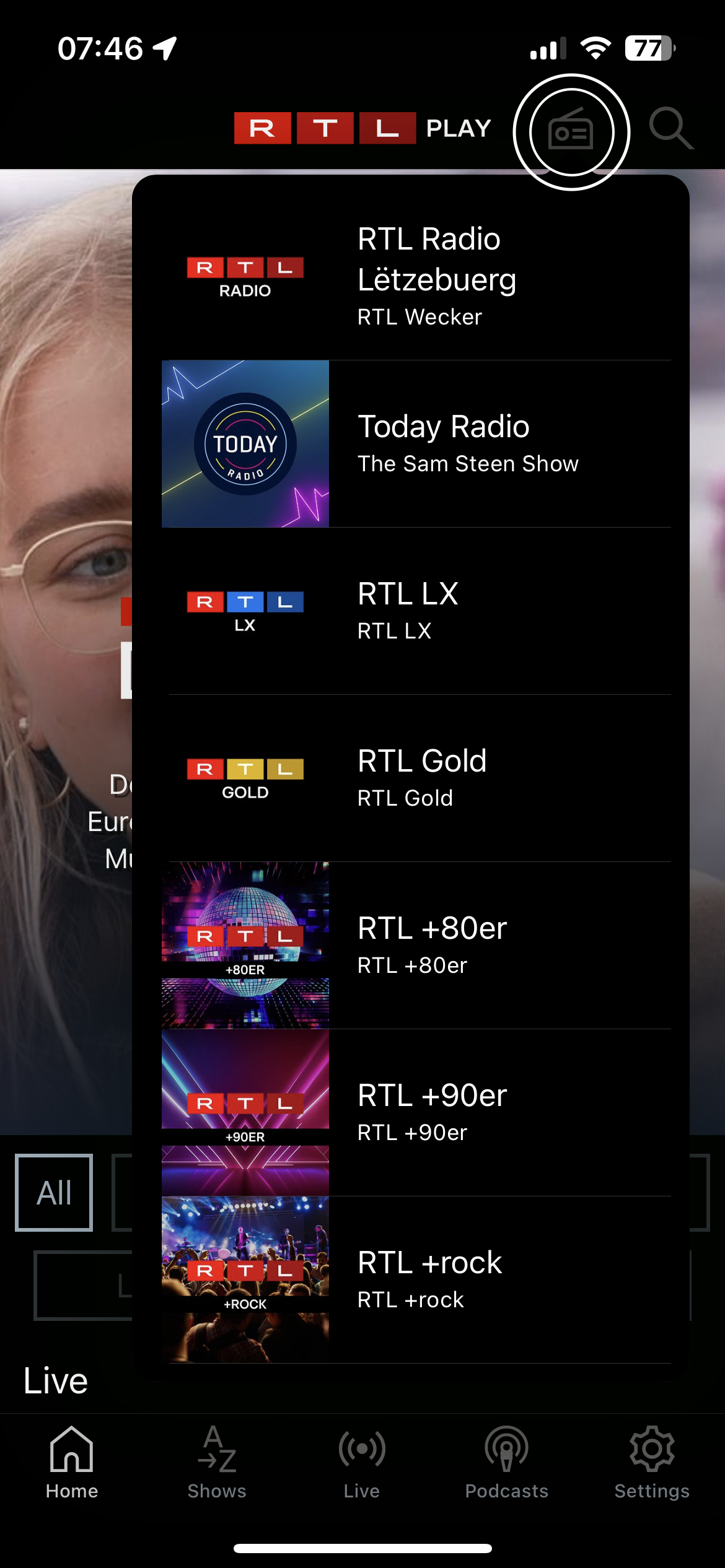Tap the radio stations icon in the header

[571, 131]
